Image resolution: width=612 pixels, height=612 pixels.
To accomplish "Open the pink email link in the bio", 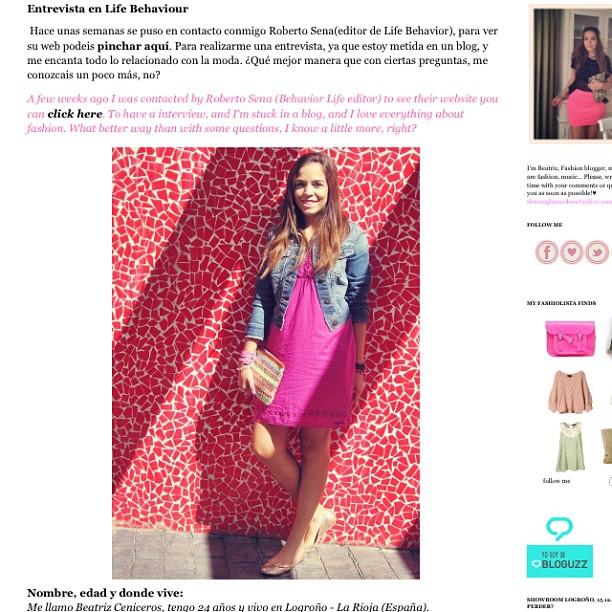I will click(x=568, y=201).
